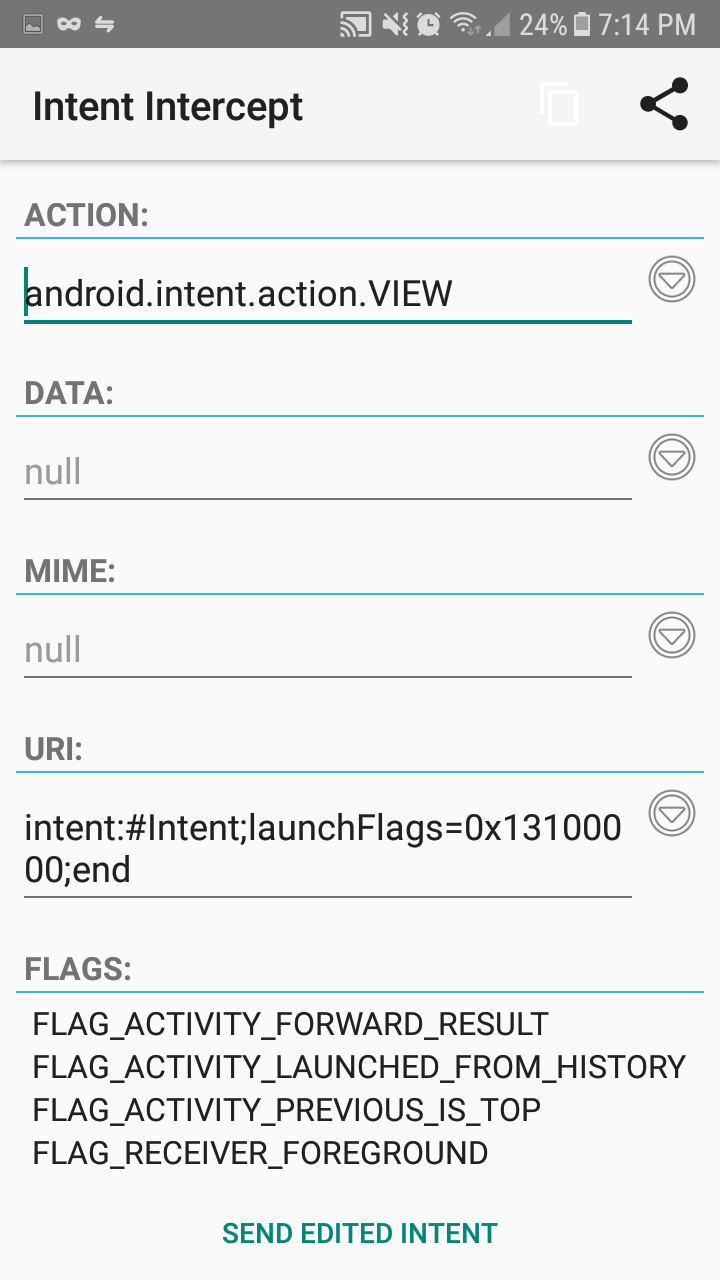This screenshot has height=1280, width=720.
Task: Copy intent details using the copy icon
Action: [x=559, y=104]
